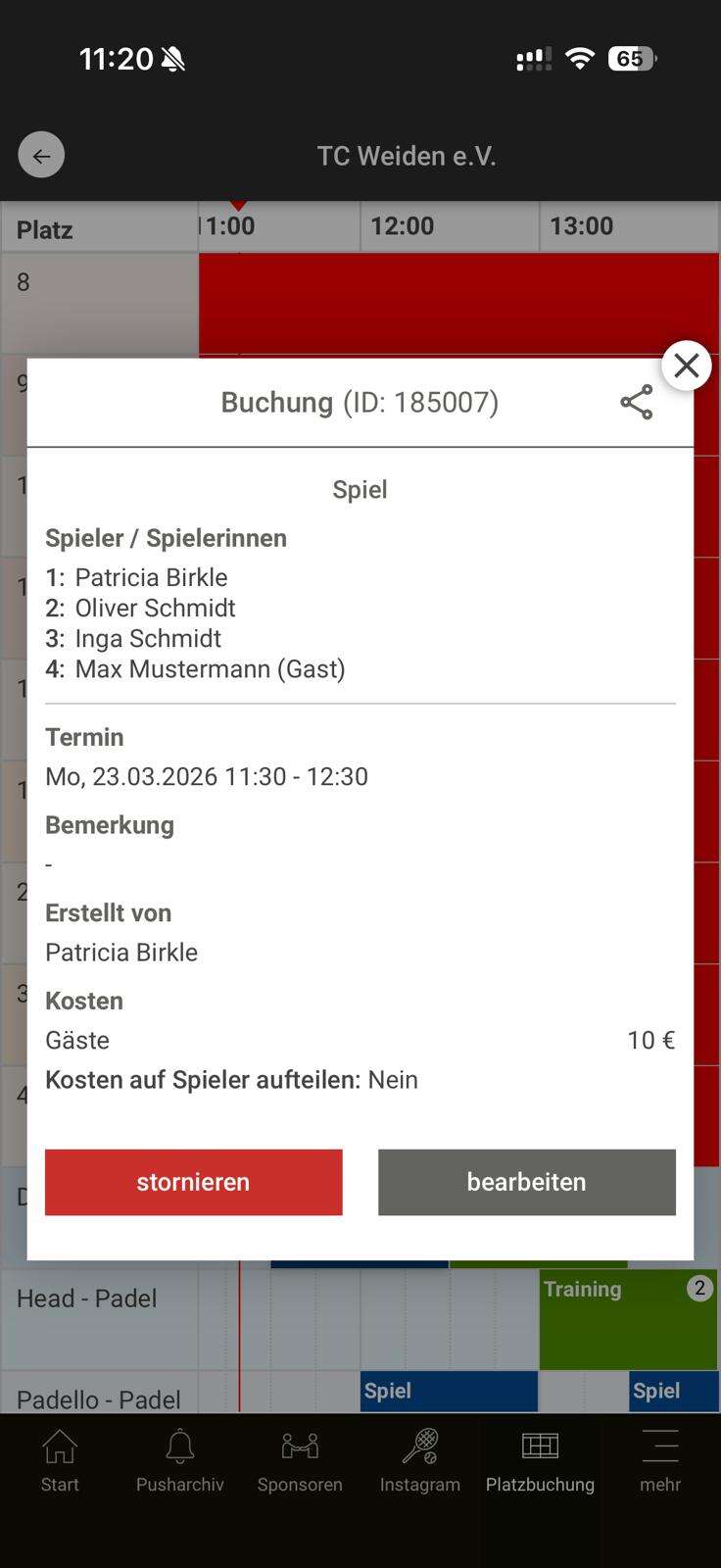Switch to the Pusharchiv tab

[x=179, y=1460]
